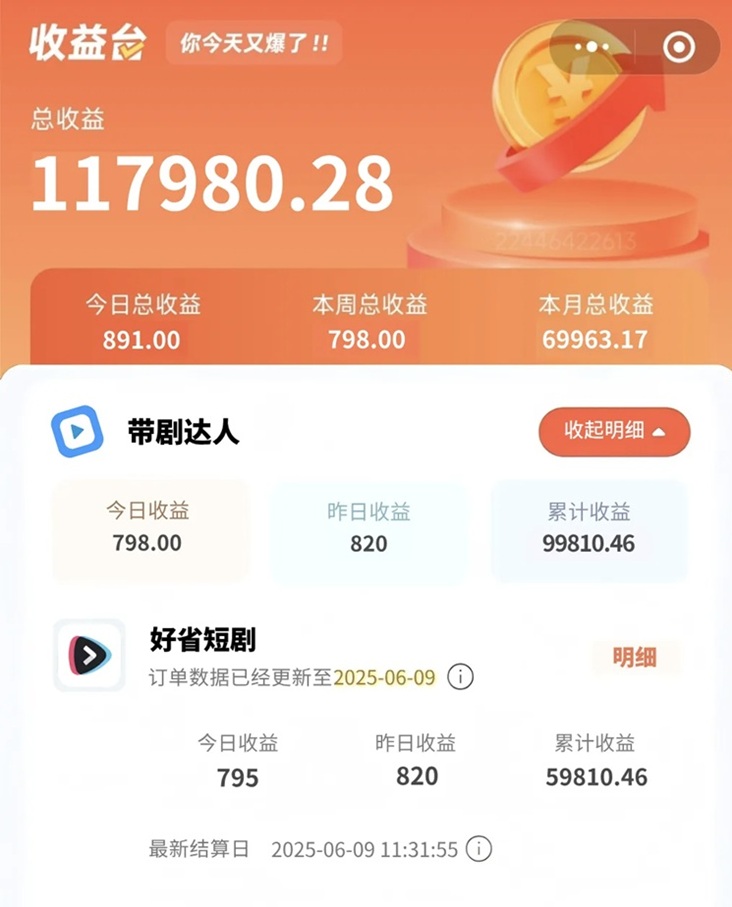
Task: Collapse details with 收起明细 button
Action: point(614,431)
